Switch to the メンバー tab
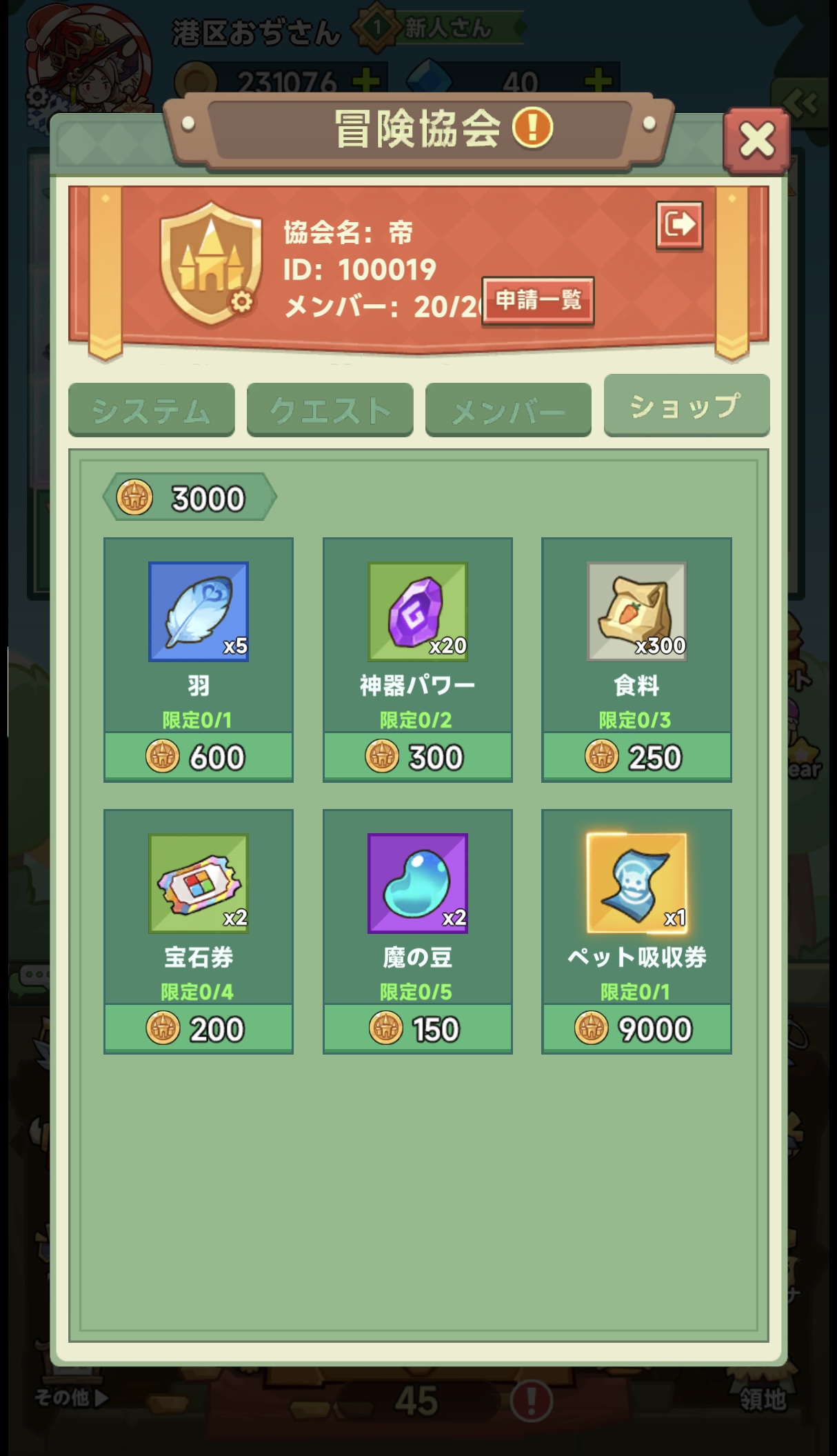Screen dimensions: 837x1456 [508, 410]
